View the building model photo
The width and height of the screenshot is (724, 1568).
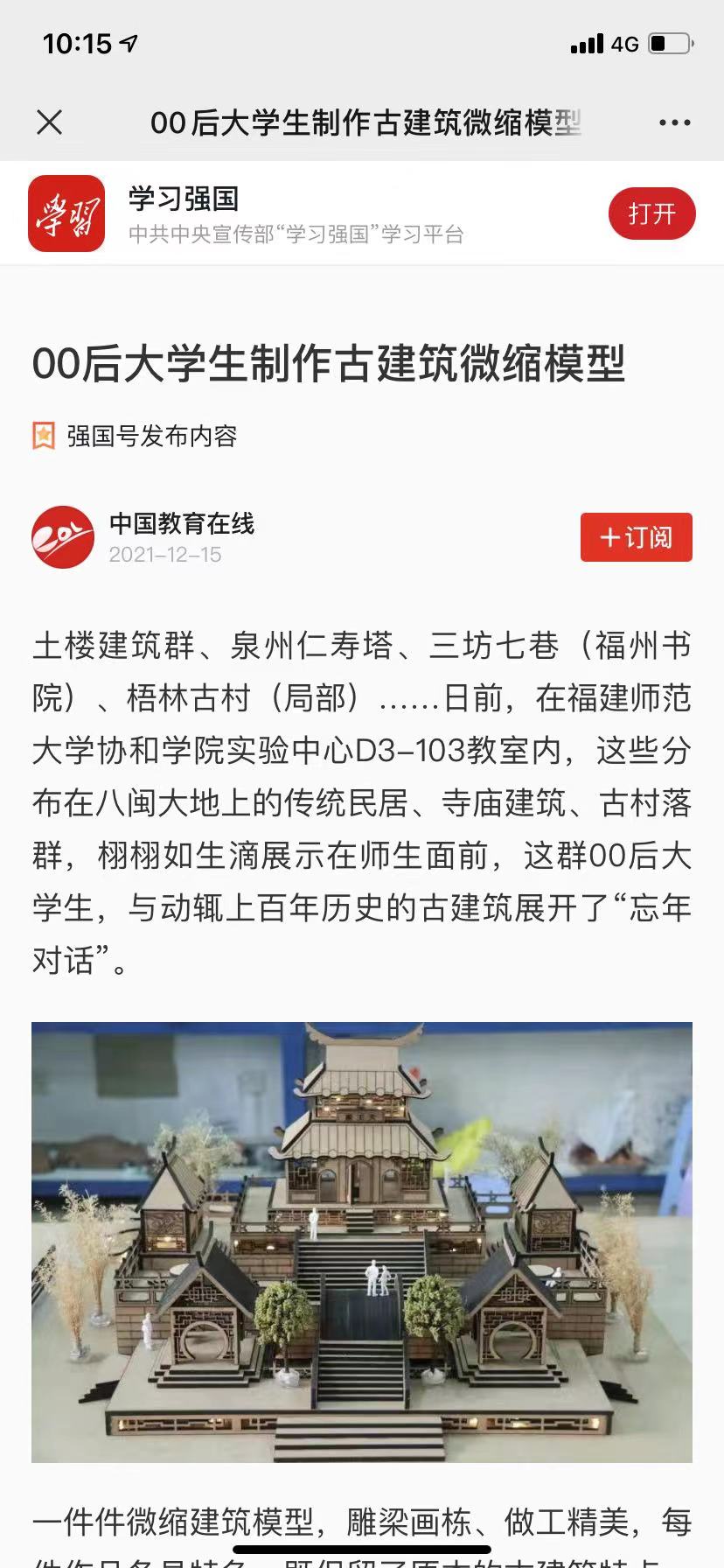[x=362, y=1242]
